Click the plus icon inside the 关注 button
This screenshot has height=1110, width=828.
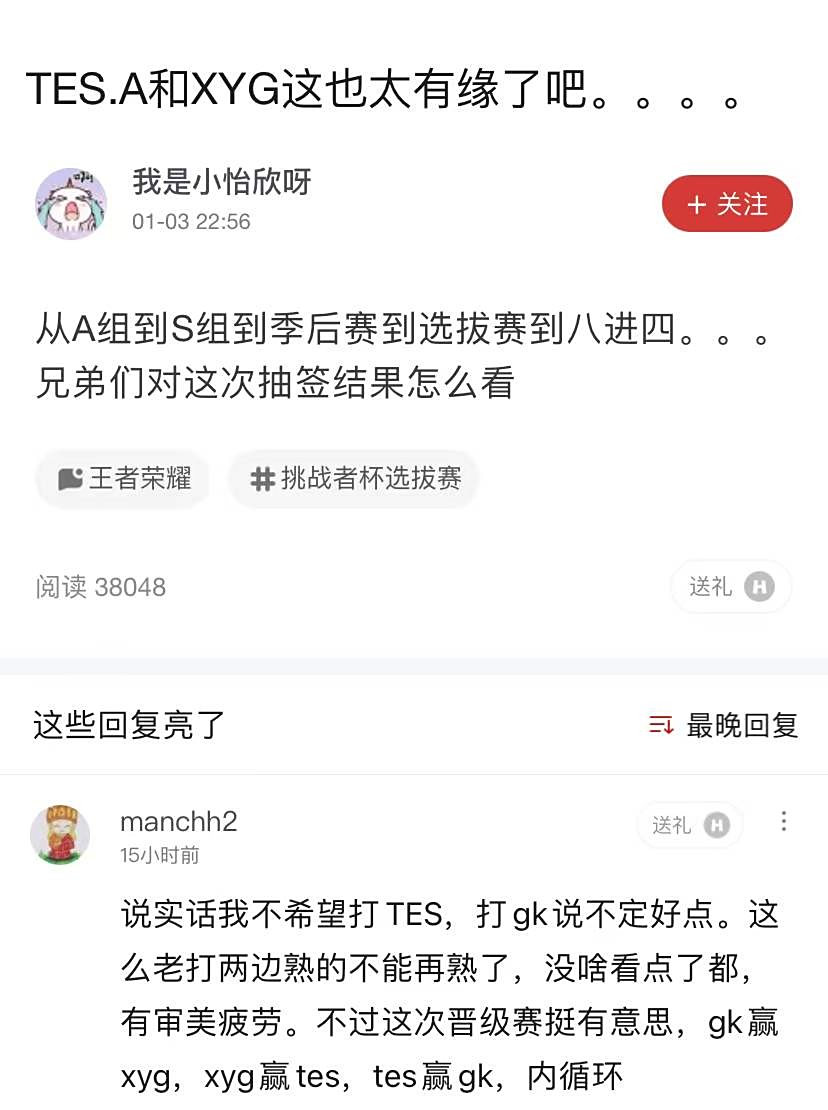[699, 203]
